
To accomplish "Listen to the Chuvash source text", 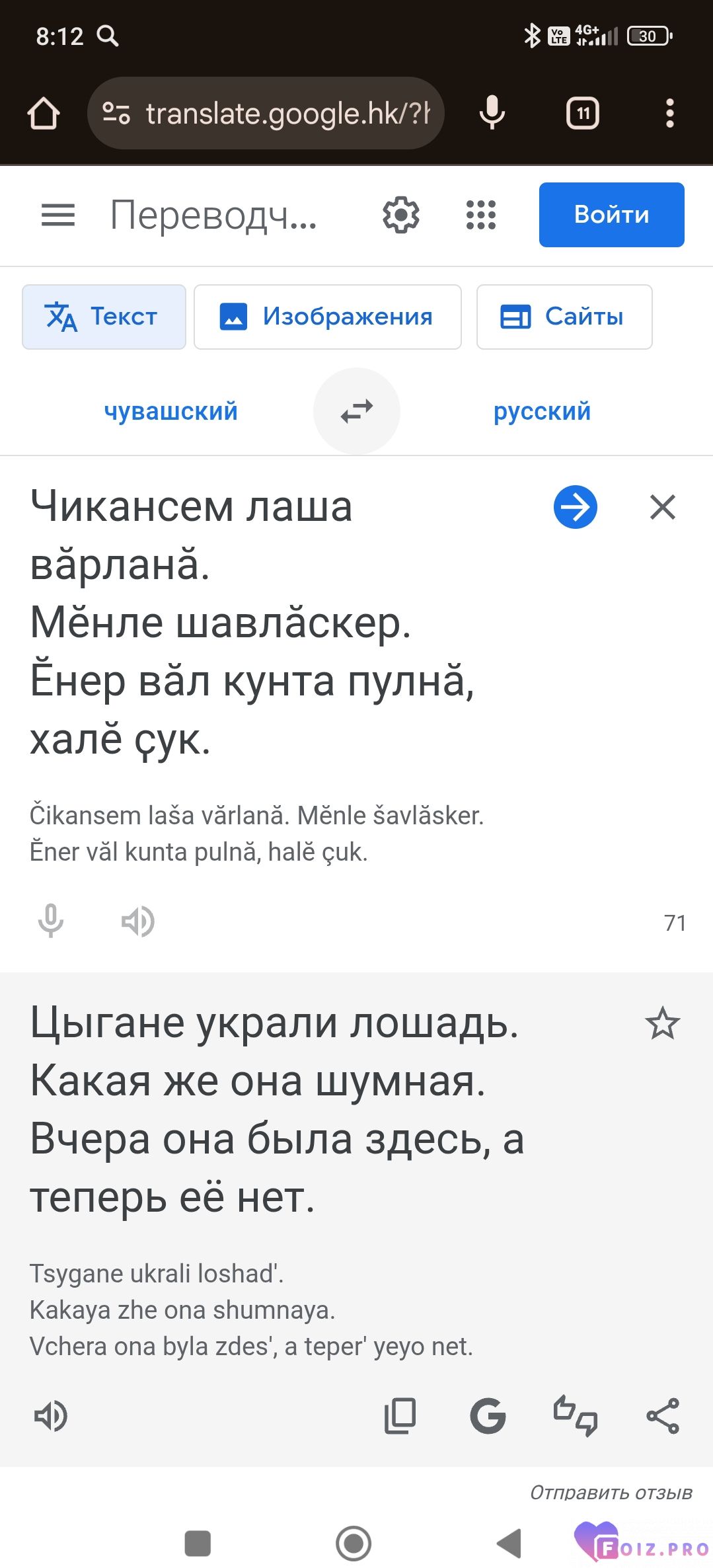I will (x=137, y=921).
